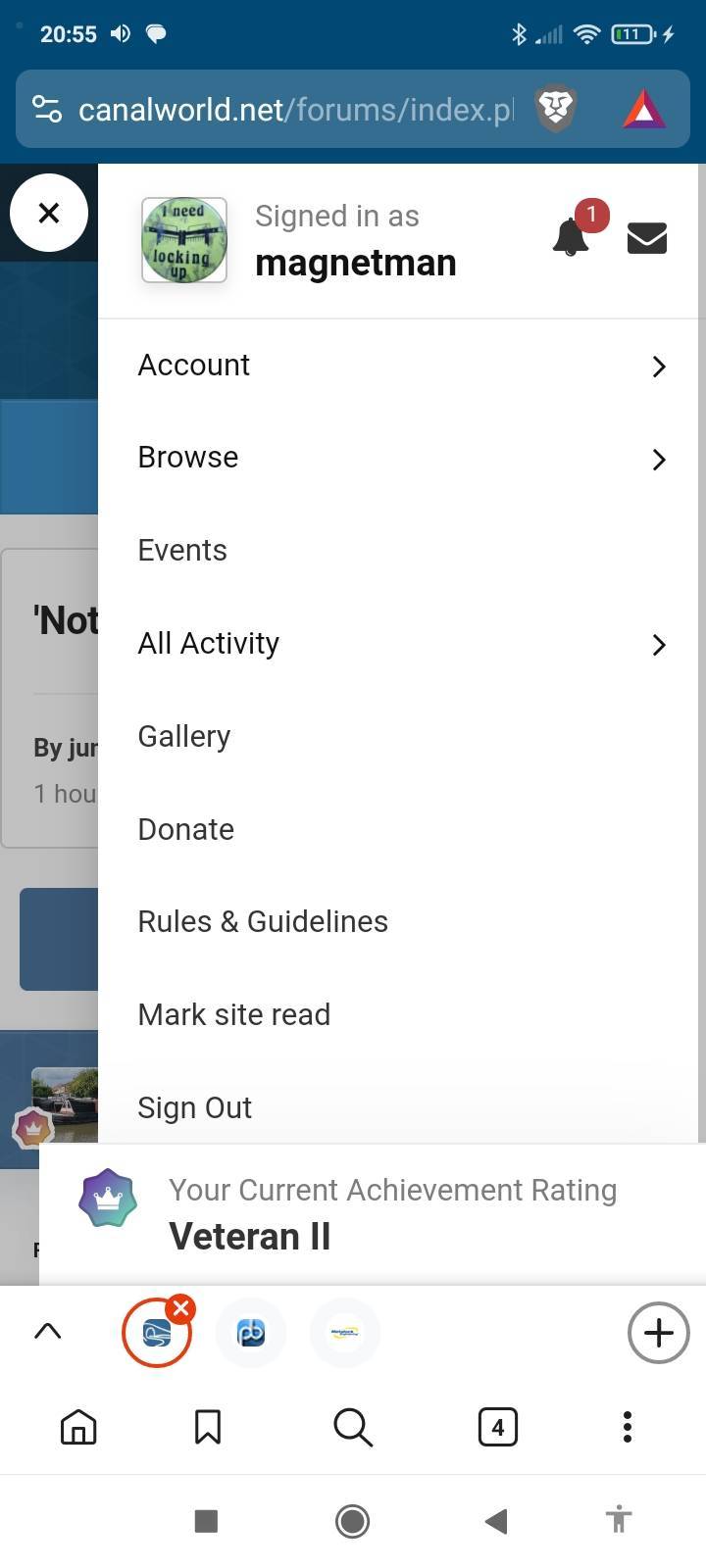Go home using the home icon
706x1568 pixels.
tap(78, 1427)
